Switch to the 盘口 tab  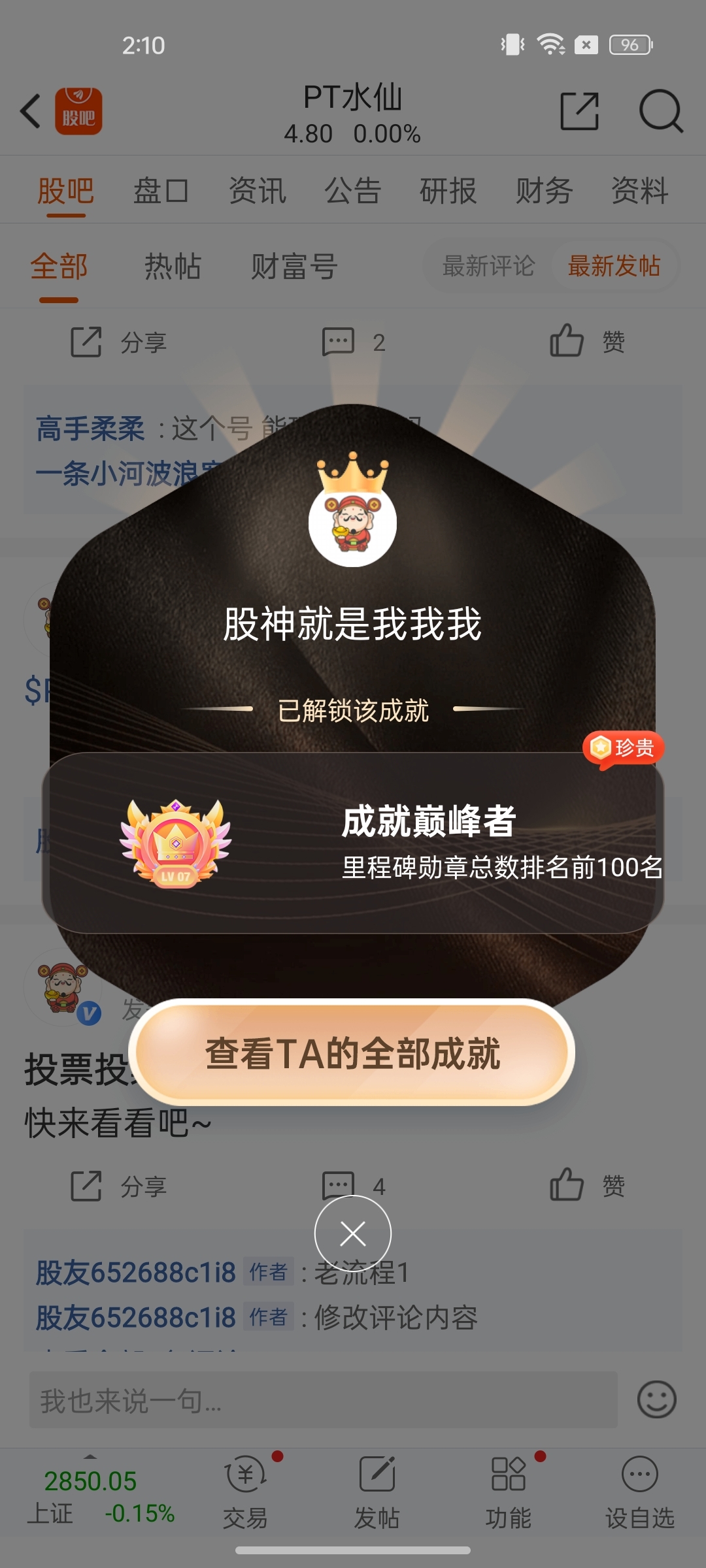(x=161, y=191)
